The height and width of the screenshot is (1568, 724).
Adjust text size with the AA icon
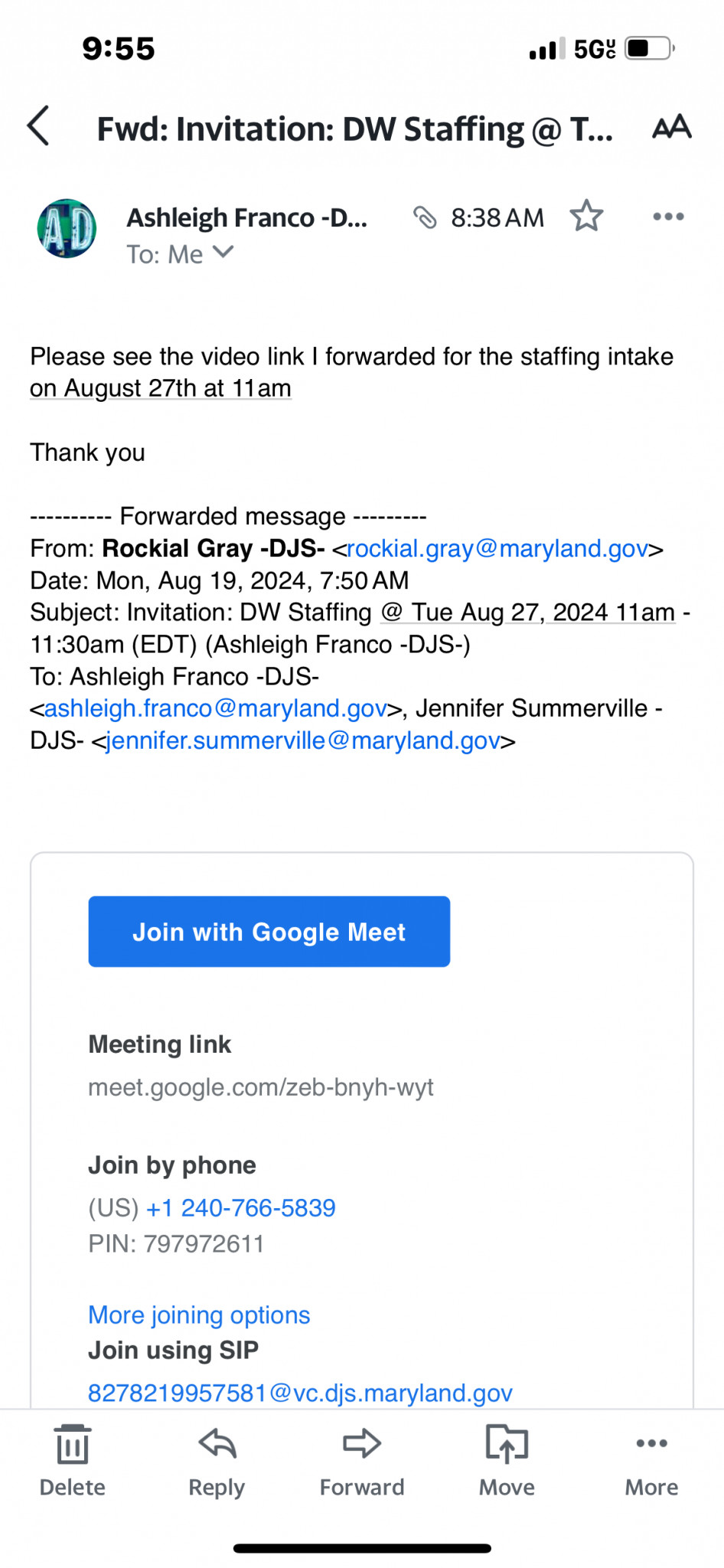click(672, 127)
